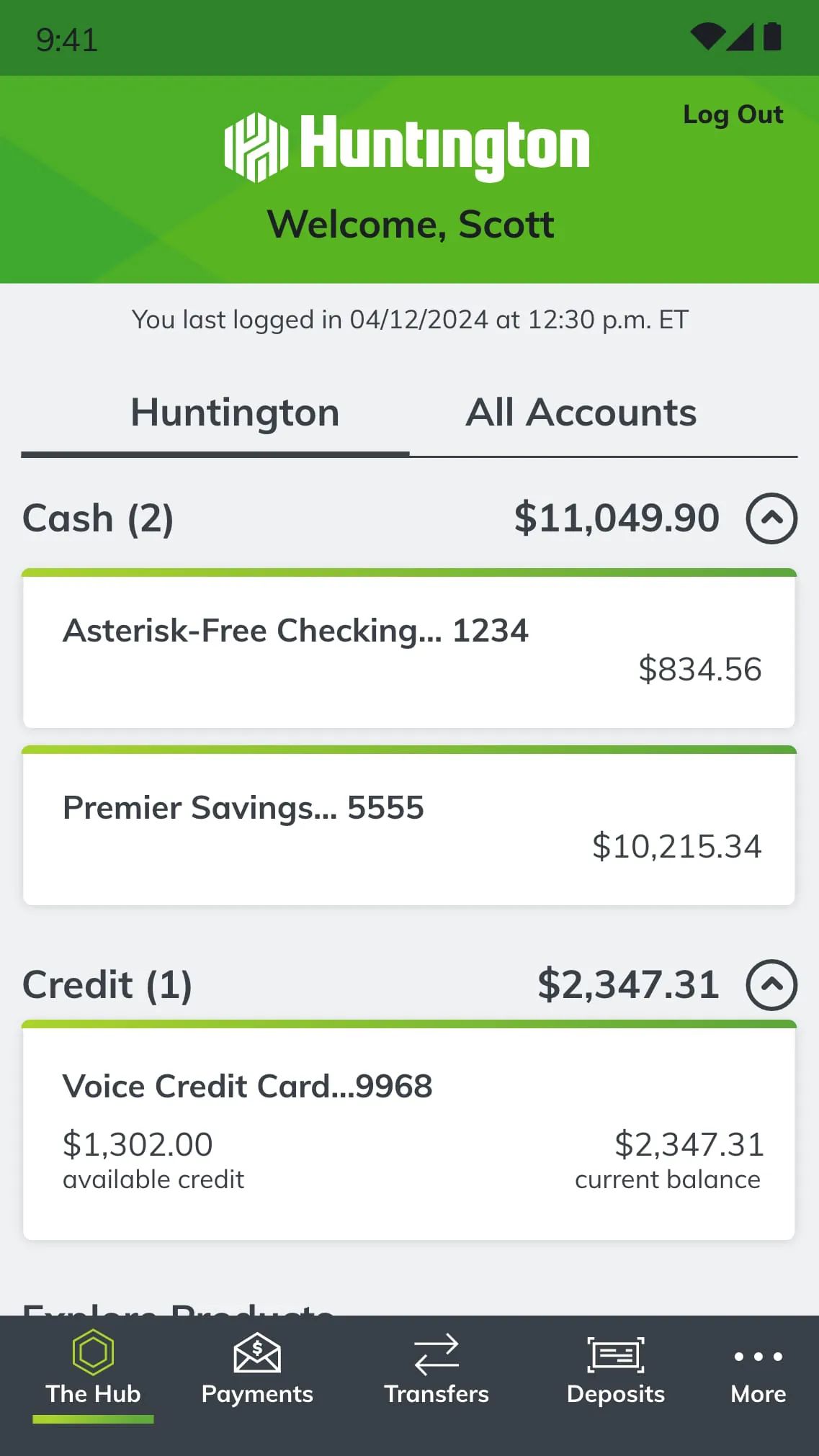Go to The Hub tab

(94, 1370)
